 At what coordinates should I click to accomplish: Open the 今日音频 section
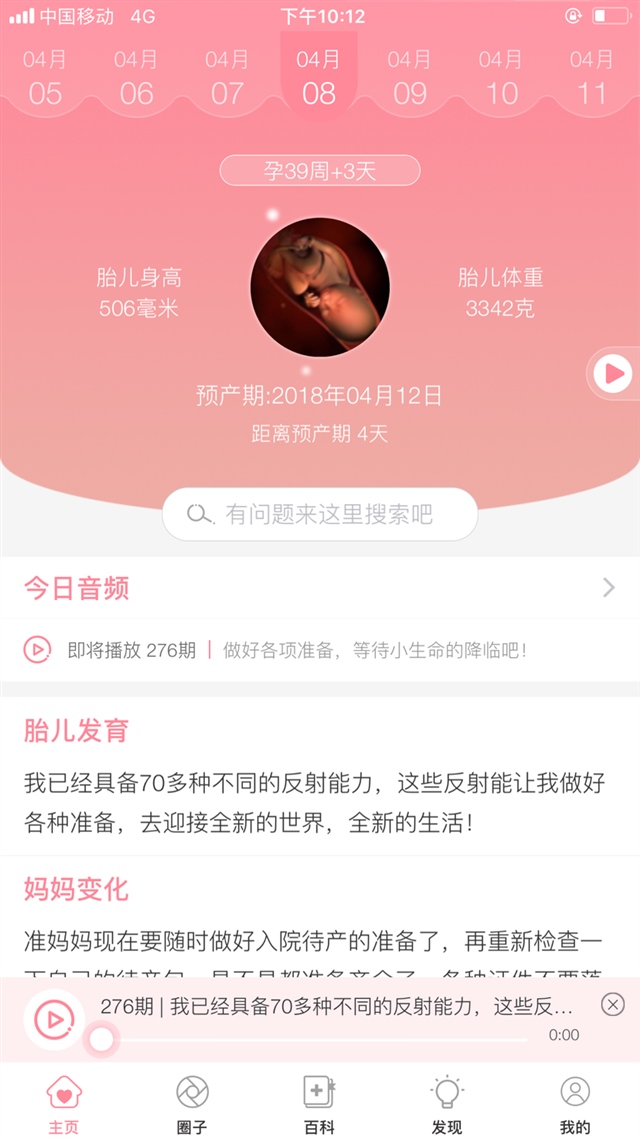tap(320, 588)
